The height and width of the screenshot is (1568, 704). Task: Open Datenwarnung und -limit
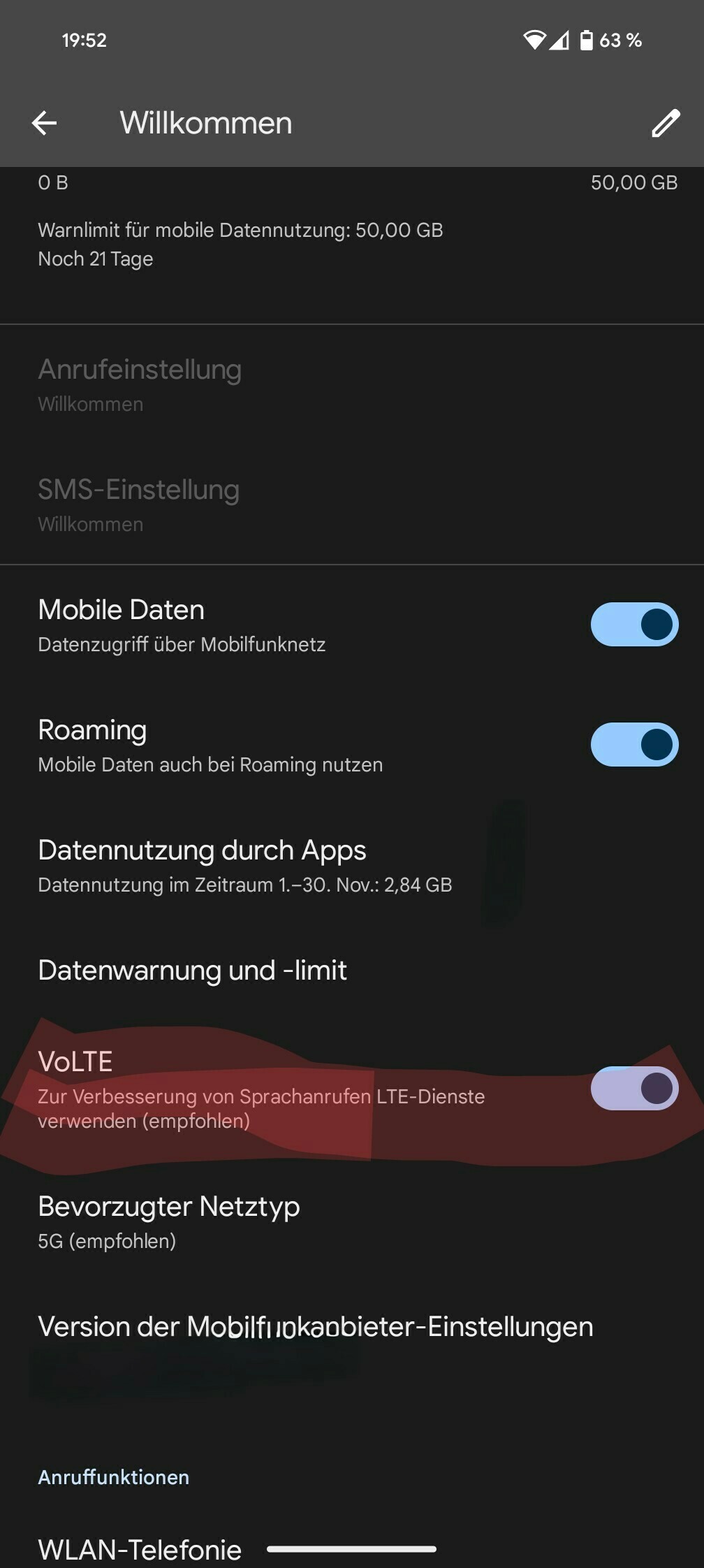[193, 971]
